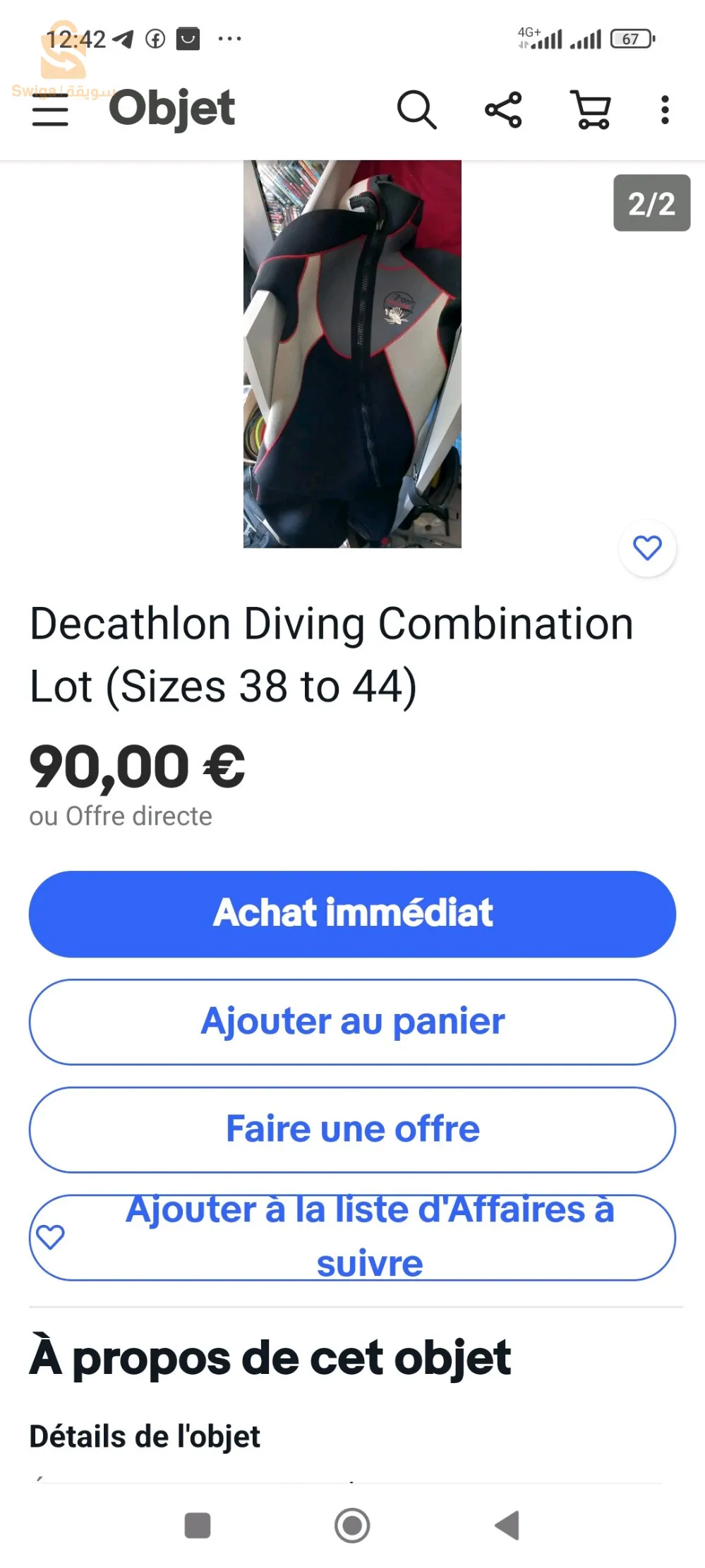Buy now with Achat immédiat
This screenshot has width=705, height=1568.
point(352,914)
